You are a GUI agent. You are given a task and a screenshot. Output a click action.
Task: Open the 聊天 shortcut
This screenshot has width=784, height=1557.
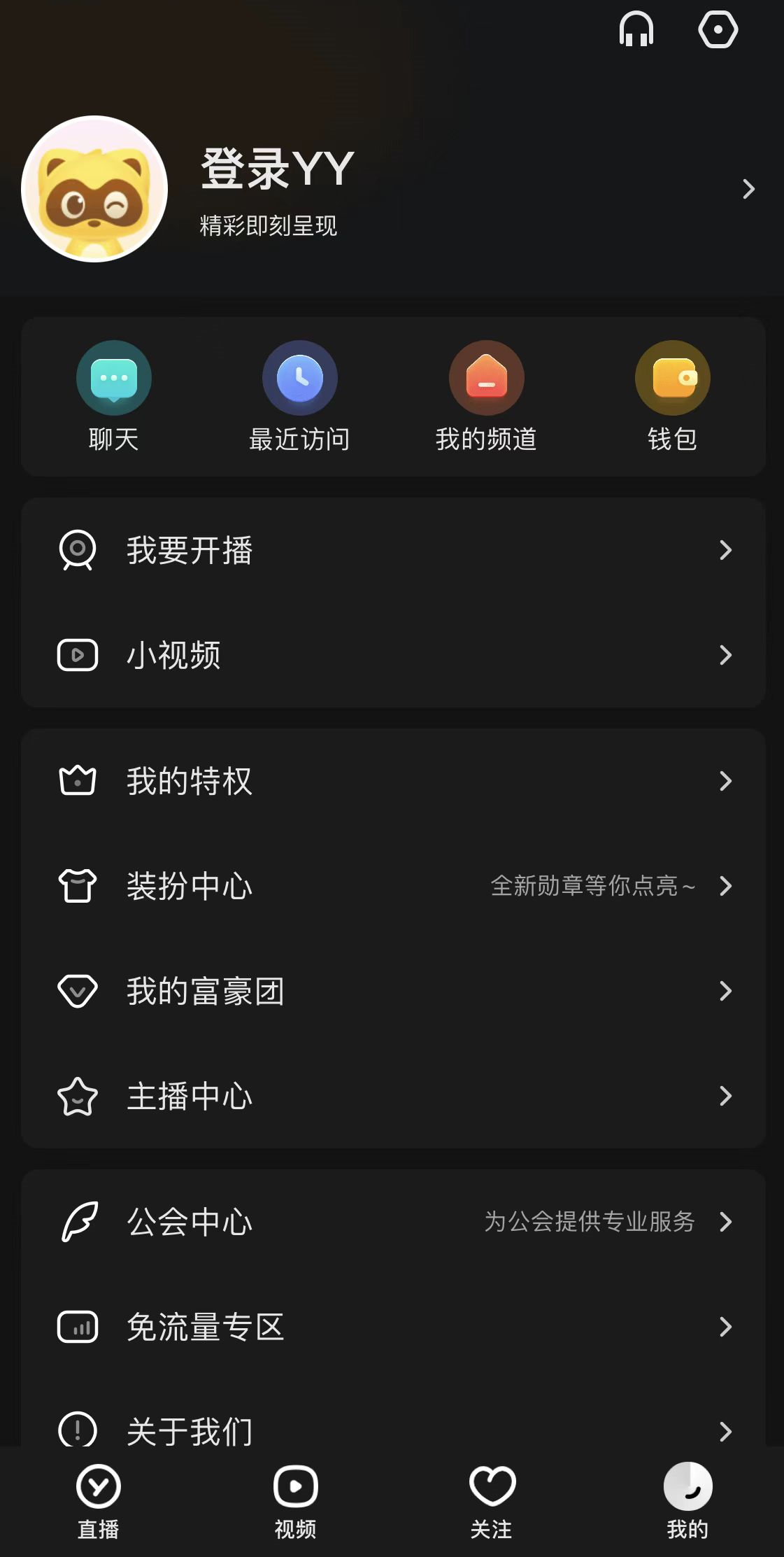114,396
